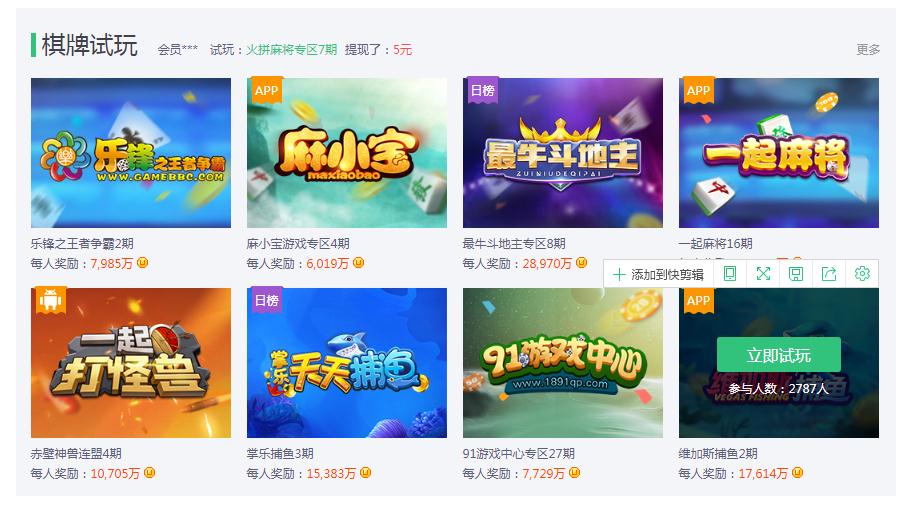Open the 赤壁神兽连盟4期 game card
The width and height of the screenshot is (907, 511).
click(x=131, y=363)
